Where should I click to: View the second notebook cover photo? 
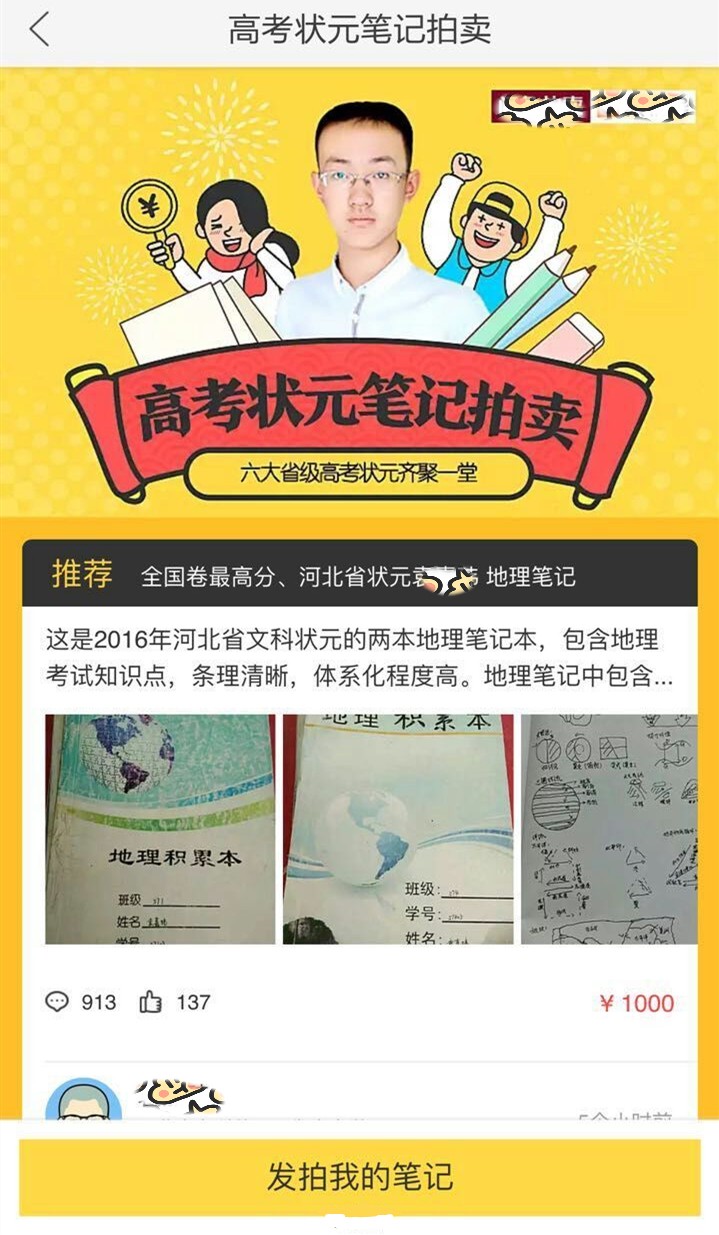pyautogui.click(x=398, y=829)
